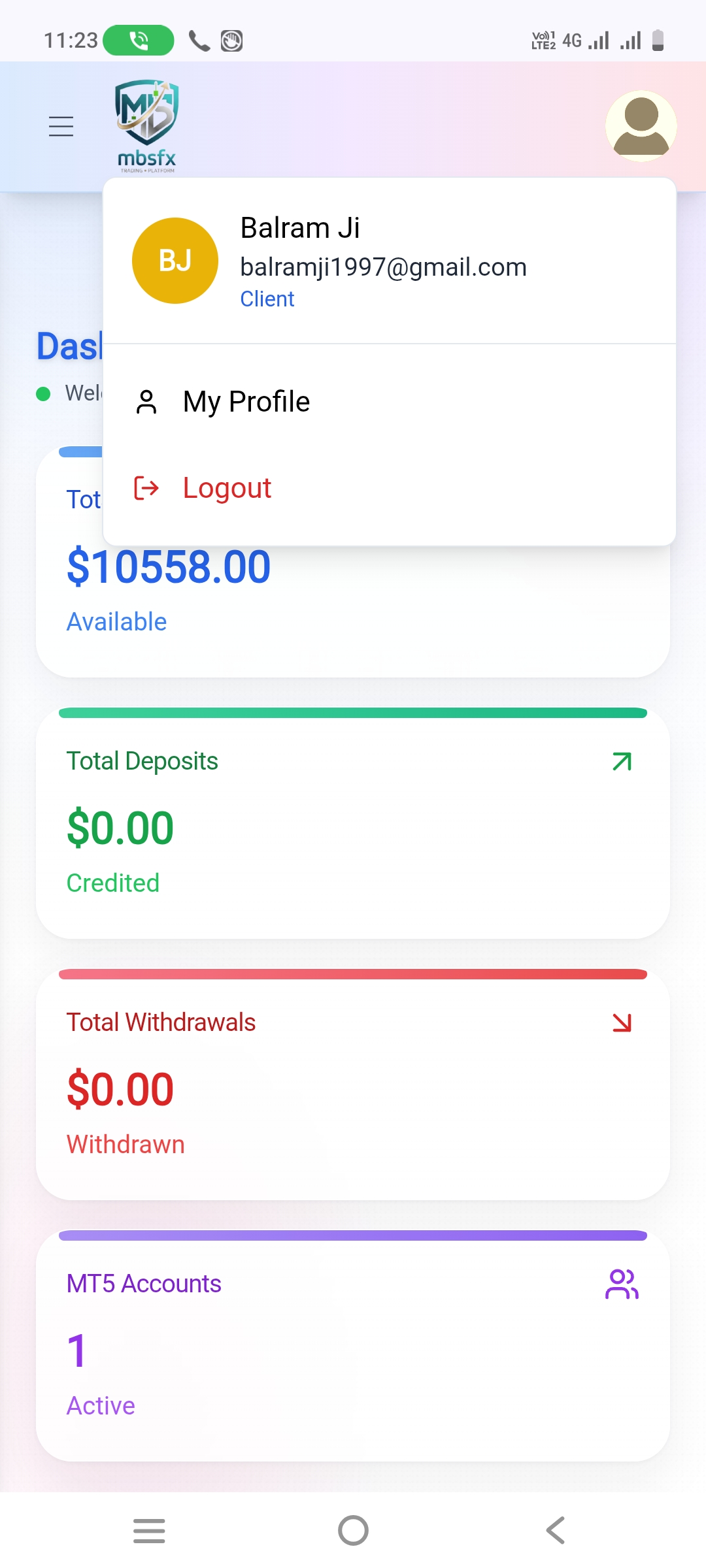
Task: Logout of the account
Action: (226, 488)
